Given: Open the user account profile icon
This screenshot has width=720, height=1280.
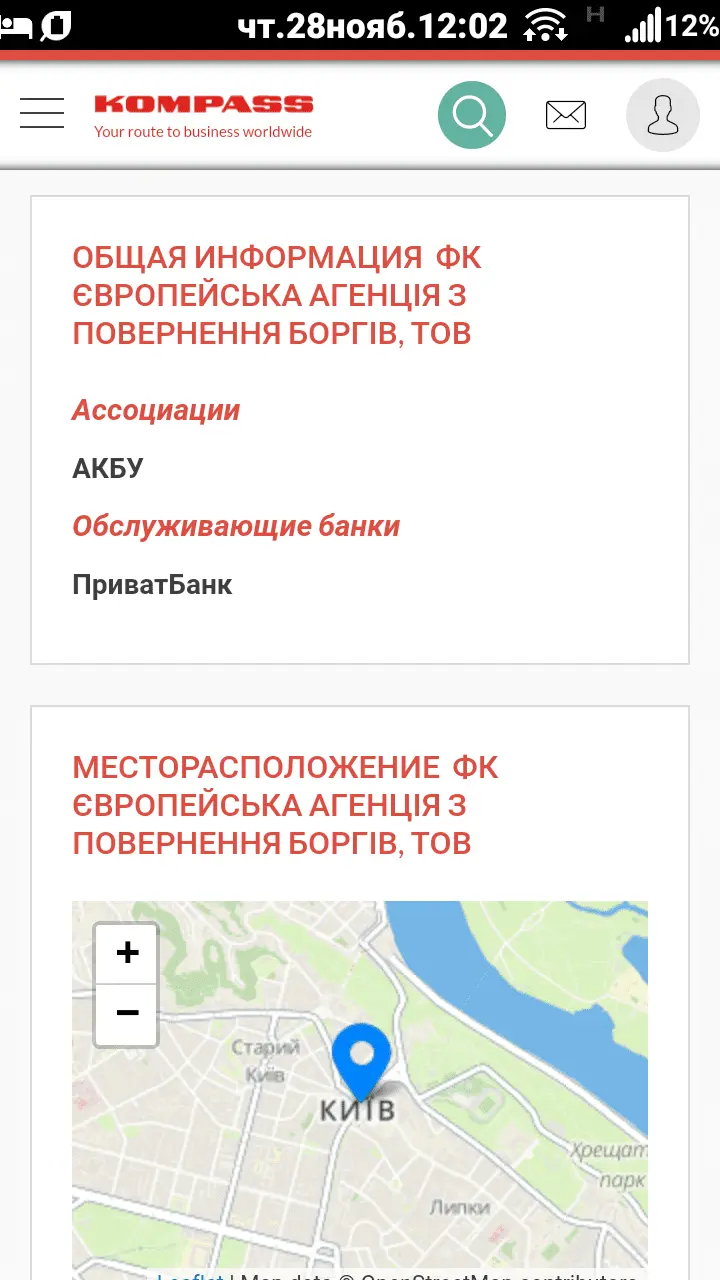Looking at the screenshot, I should (x=662, y=115).
